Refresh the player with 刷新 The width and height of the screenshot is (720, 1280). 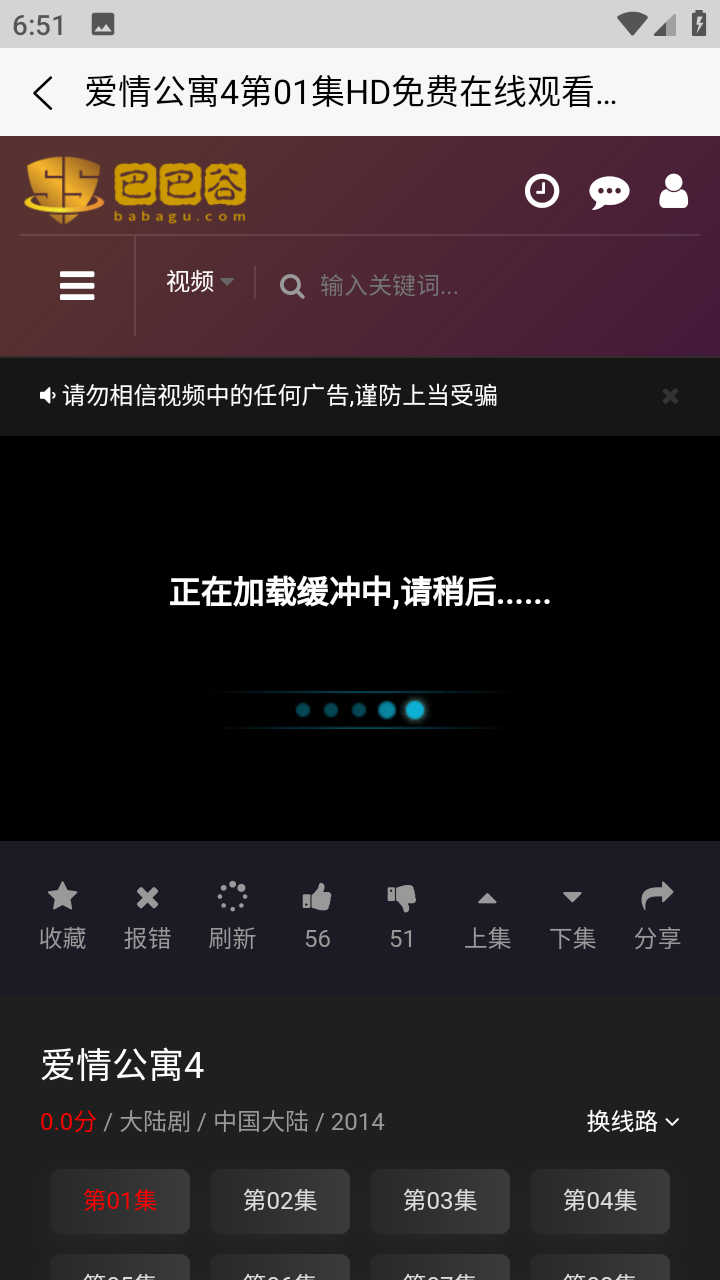click(x=232, y=916)
